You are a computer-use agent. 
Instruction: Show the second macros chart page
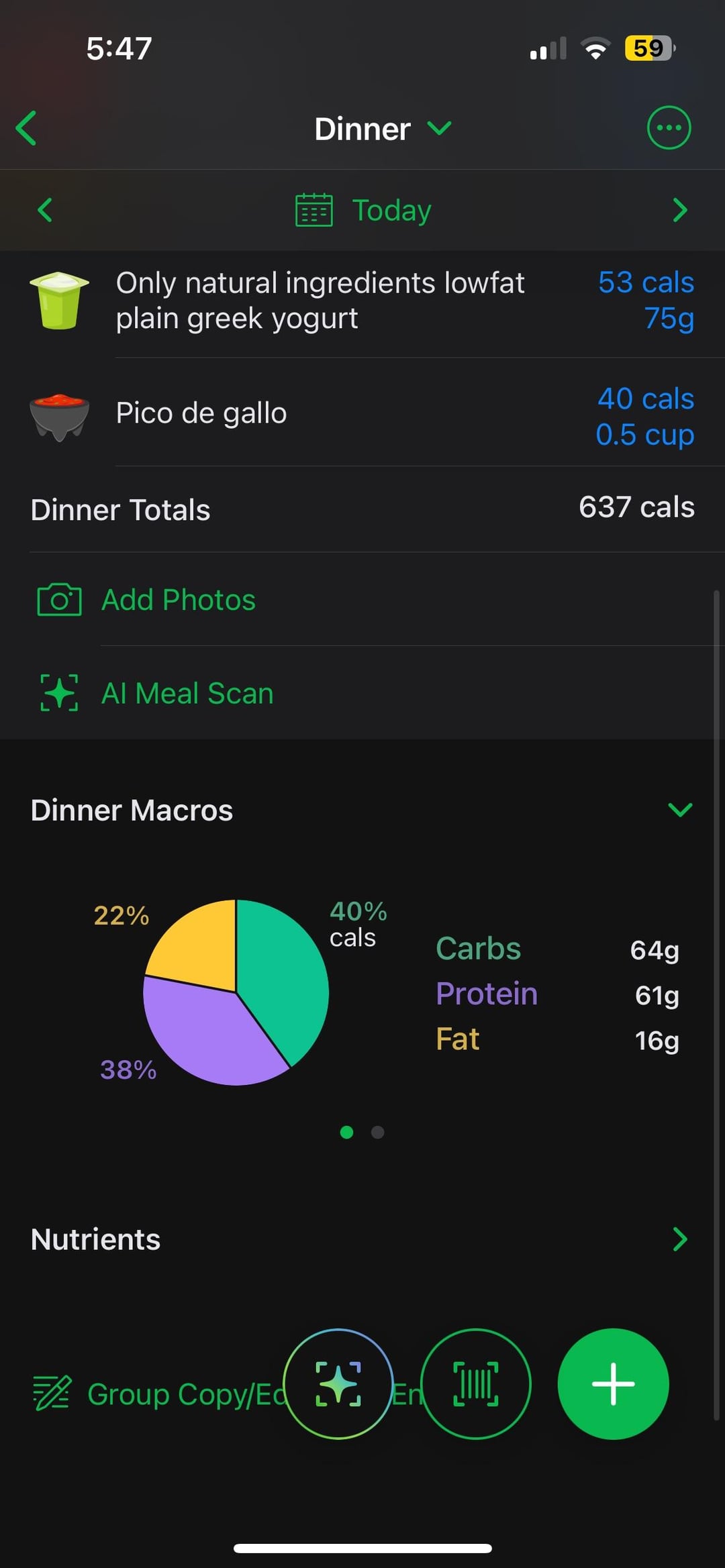(x=378, y=1133)
